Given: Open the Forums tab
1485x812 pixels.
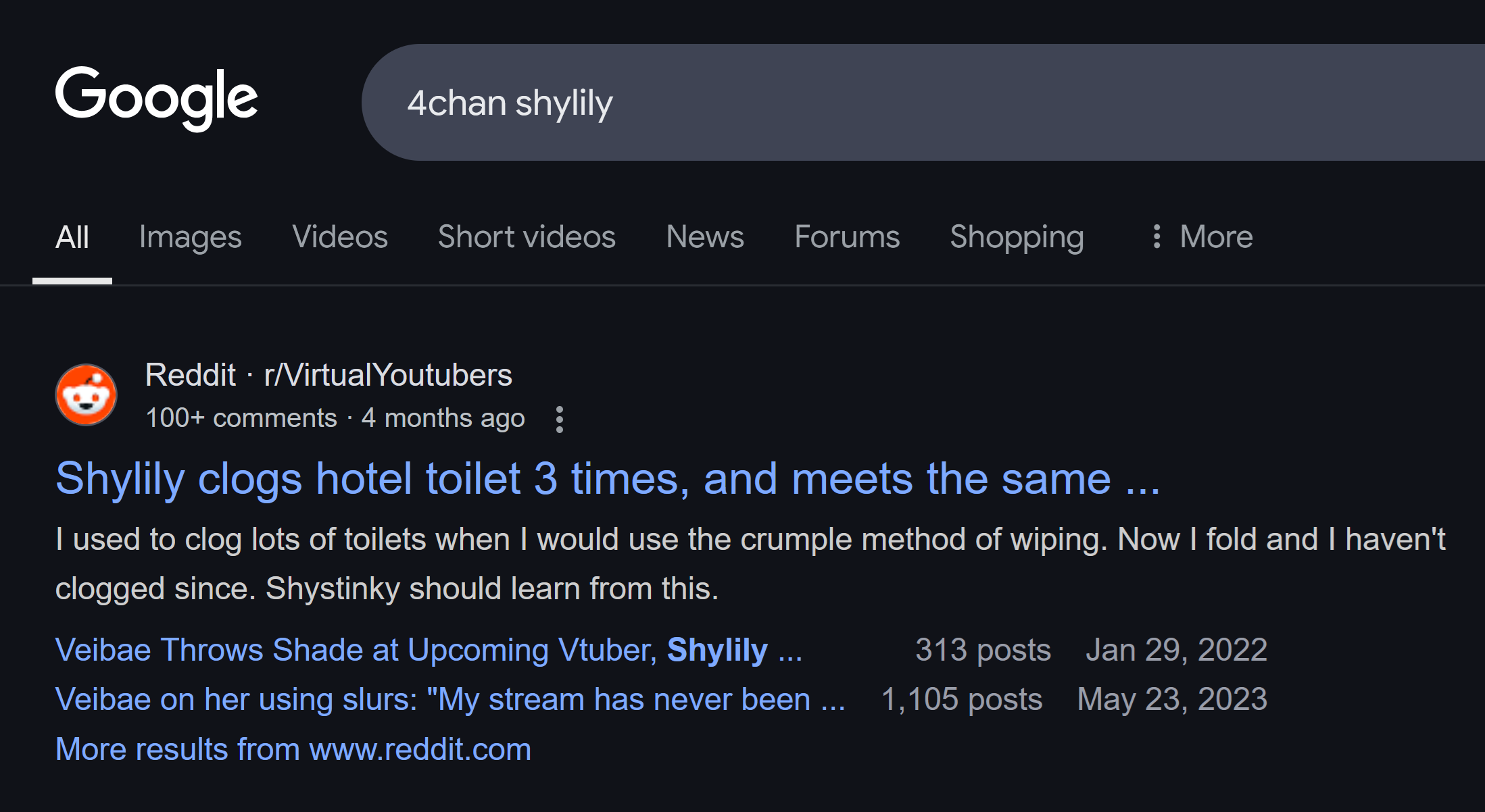Looking at the screenshot, I should [x=847, y=237].
